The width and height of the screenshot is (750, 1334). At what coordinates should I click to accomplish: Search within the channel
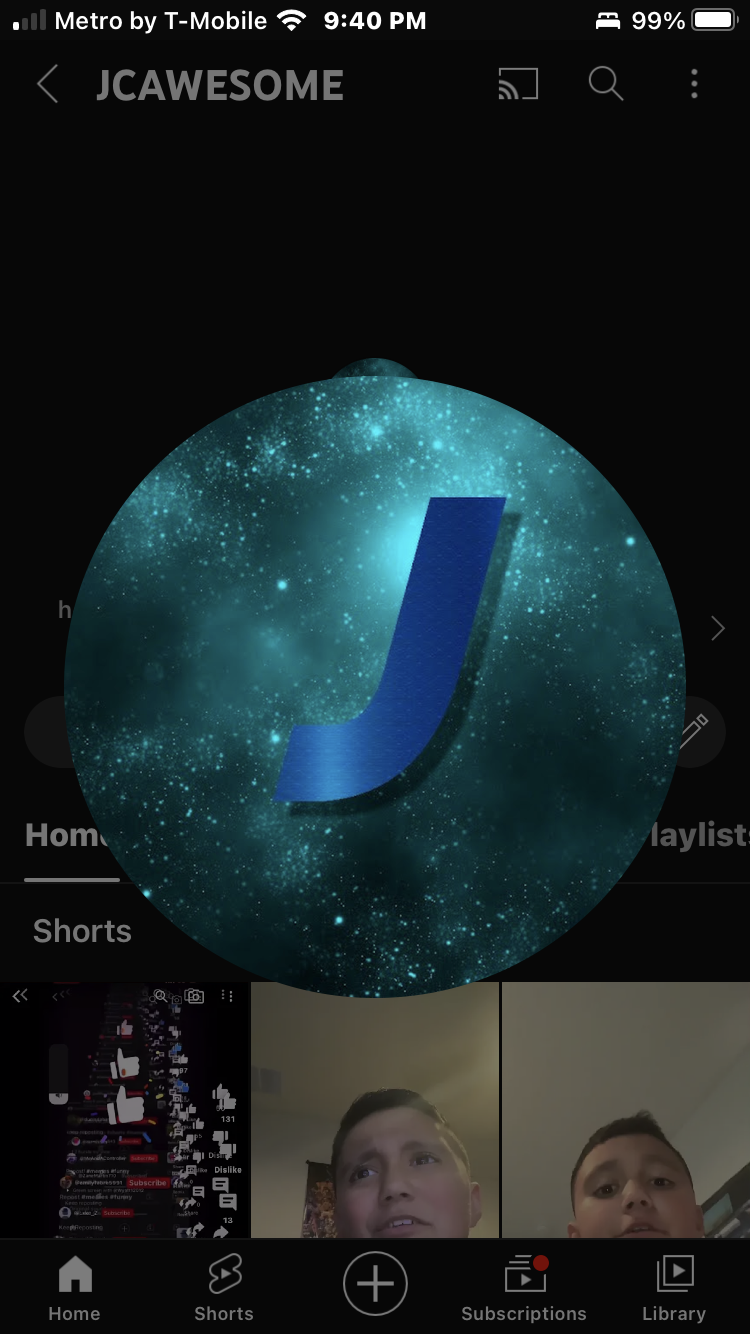pos(605,85)
